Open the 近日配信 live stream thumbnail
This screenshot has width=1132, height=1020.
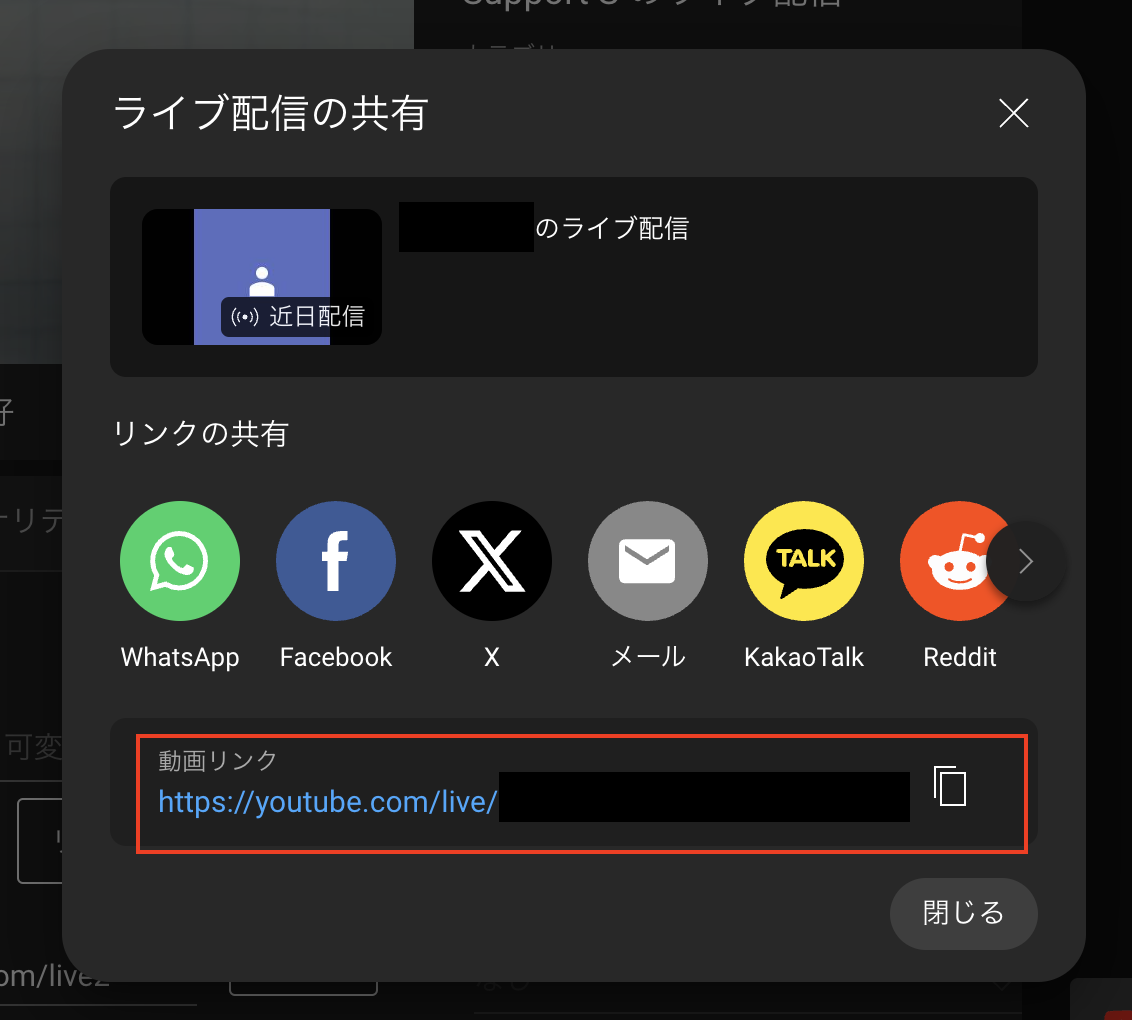(262, 277)
